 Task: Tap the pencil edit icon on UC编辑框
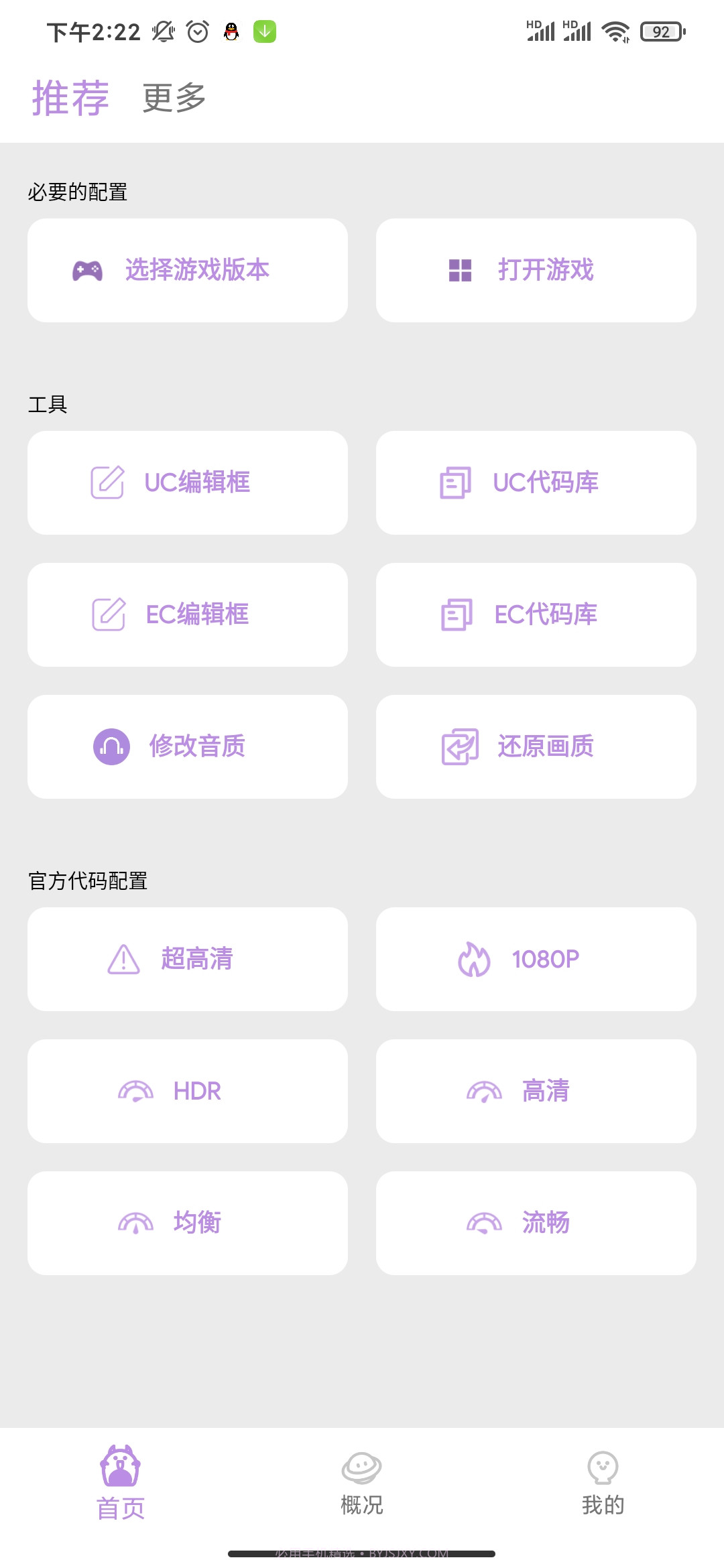(x=107, y=481)
